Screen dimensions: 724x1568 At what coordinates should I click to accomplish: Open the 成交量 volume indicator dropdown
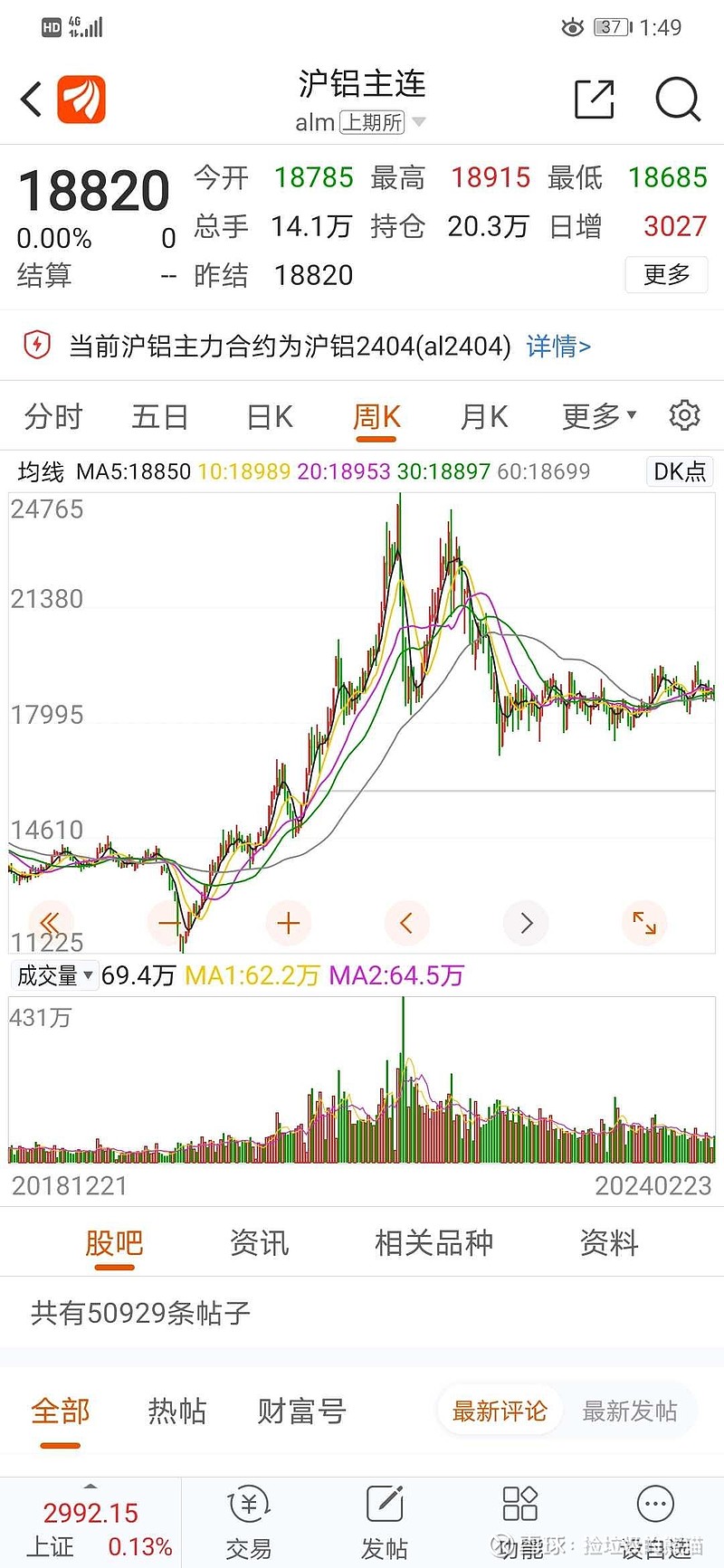coord(54,975)
